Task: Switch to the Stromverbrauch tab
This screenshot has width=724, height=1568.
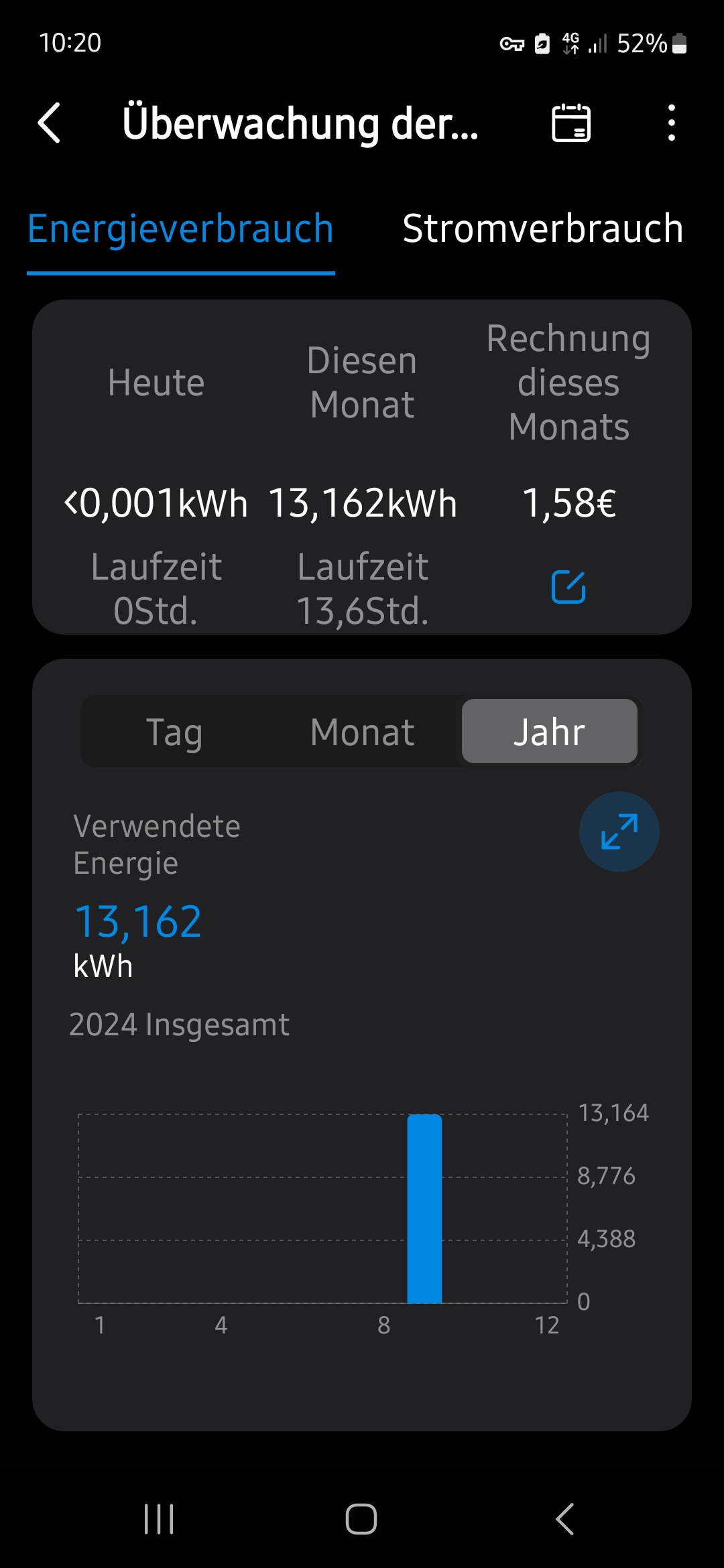Action: [x=542, y=229]
